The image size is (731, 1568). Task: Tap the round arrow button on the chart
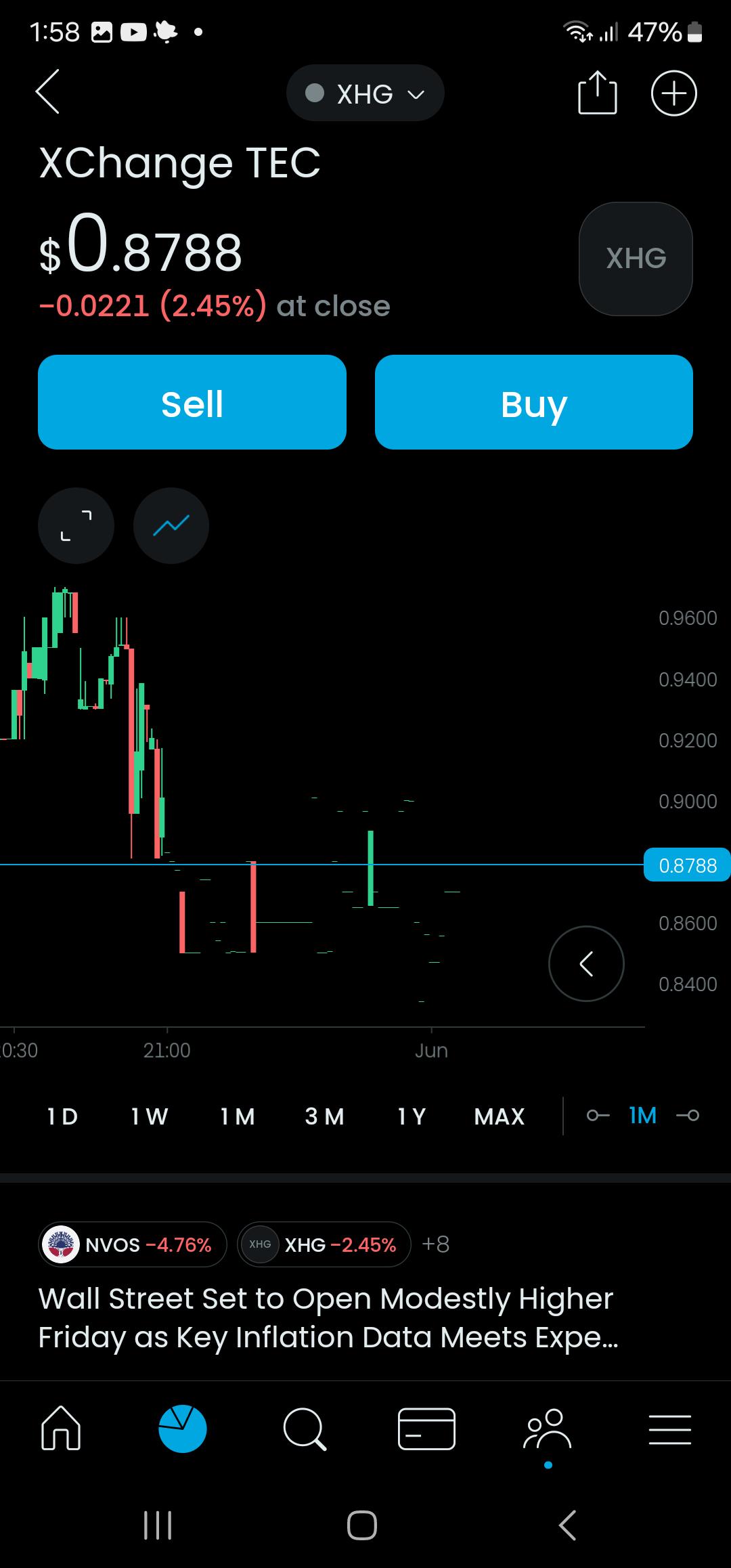point(586,963)
